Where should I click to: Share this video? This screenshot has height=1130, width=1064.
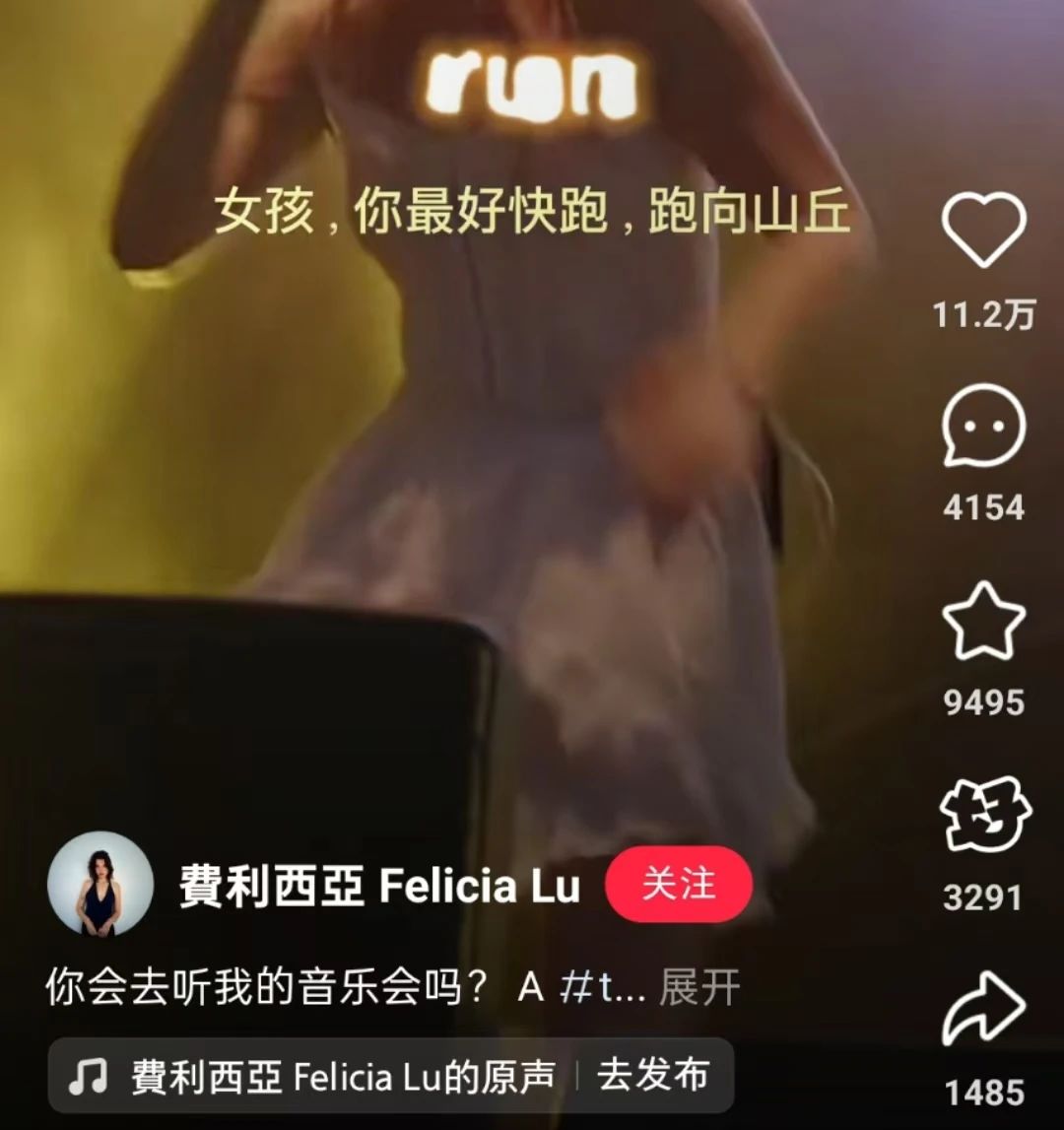[983, 1010]
